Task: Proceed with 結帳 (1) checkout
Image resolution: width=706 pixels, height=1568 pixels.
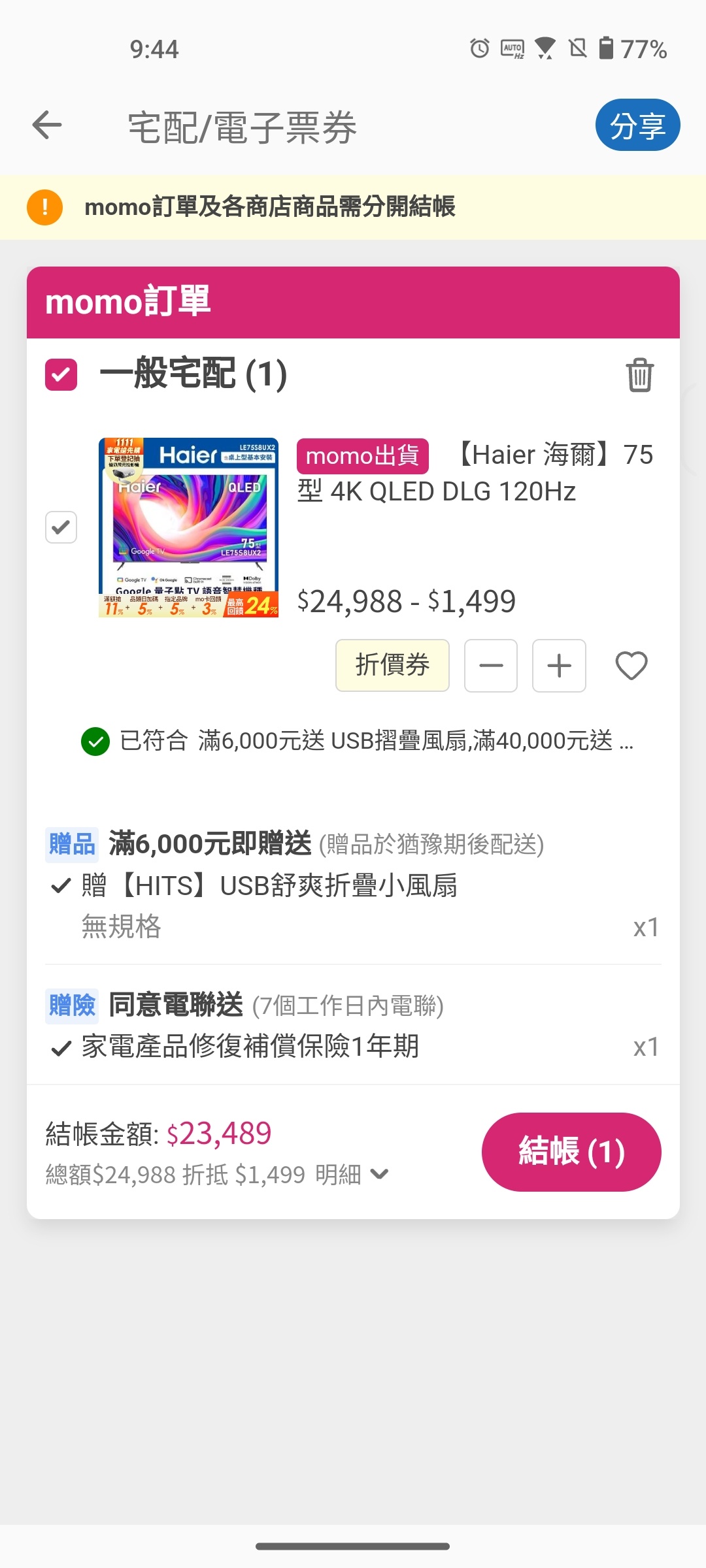Action: click(x=571, y=1152)
